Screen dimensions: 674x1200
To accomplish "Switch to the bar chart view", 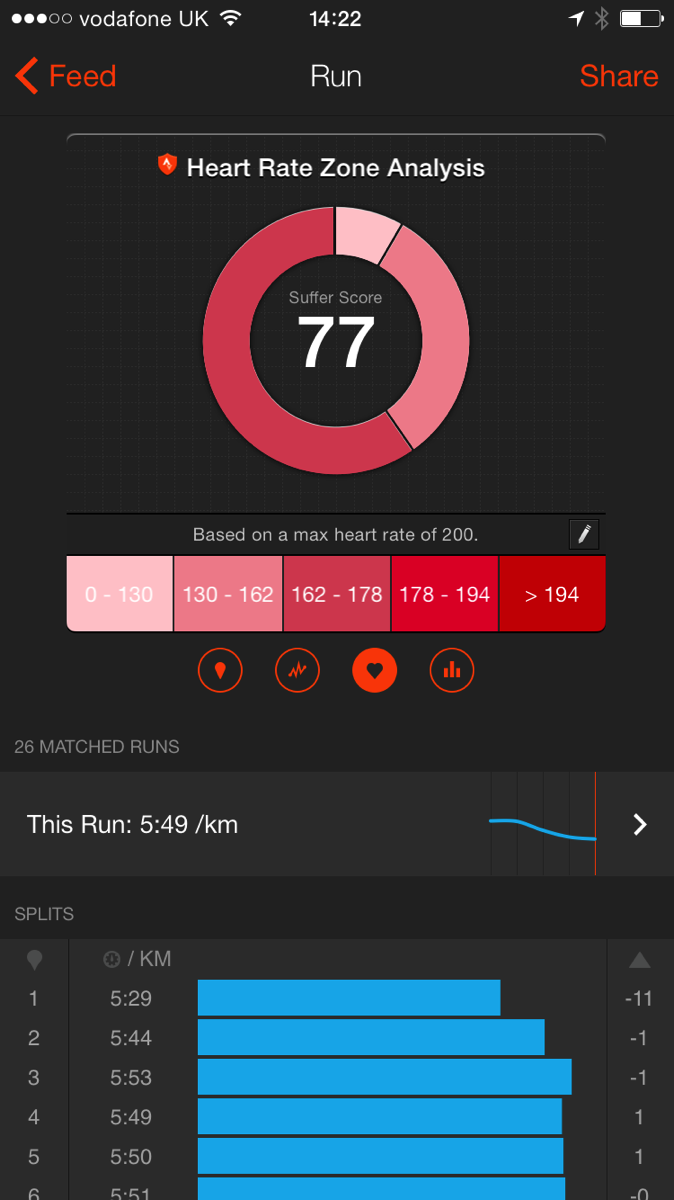I will (452, 670).
